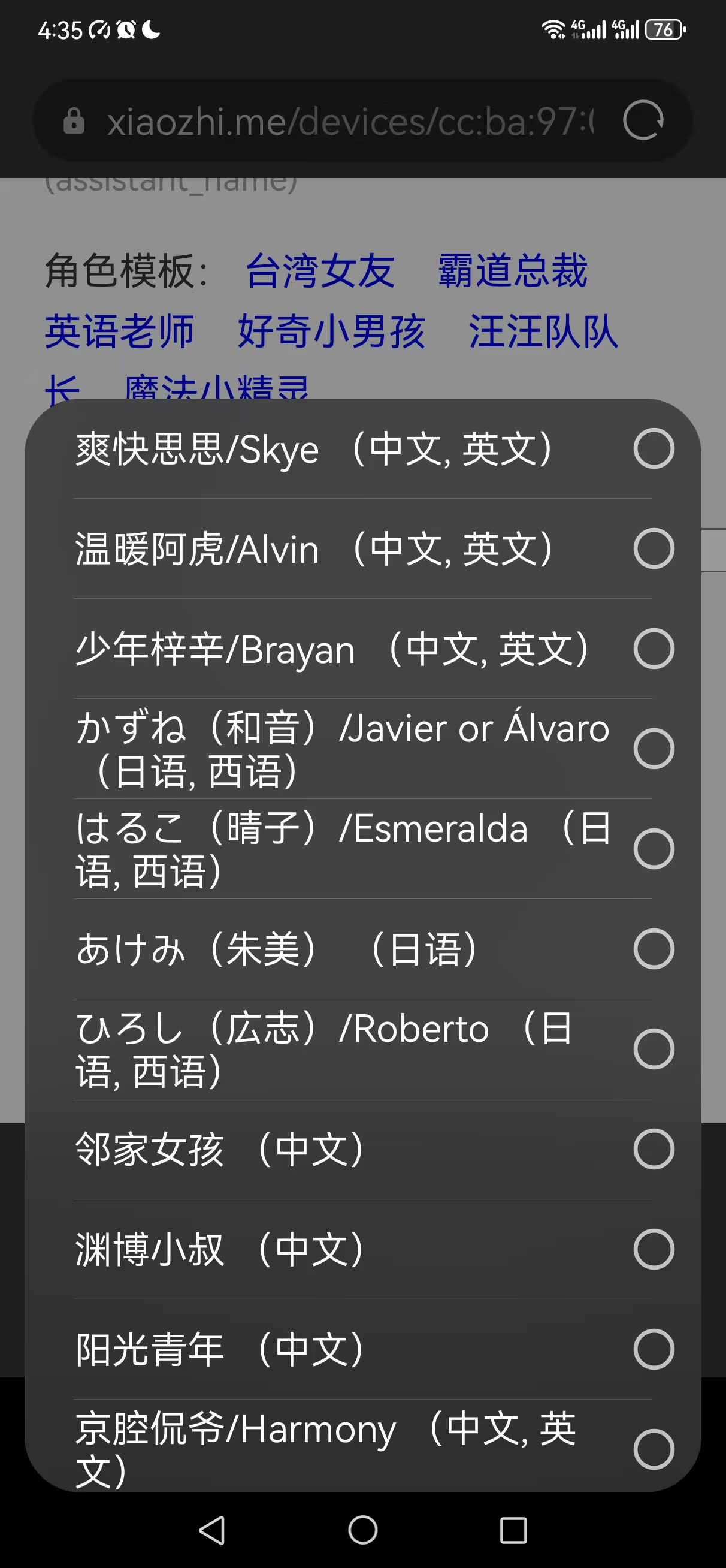Reload the page in the browser
The height and width of the screenshot is (1568, 726).
643,120
